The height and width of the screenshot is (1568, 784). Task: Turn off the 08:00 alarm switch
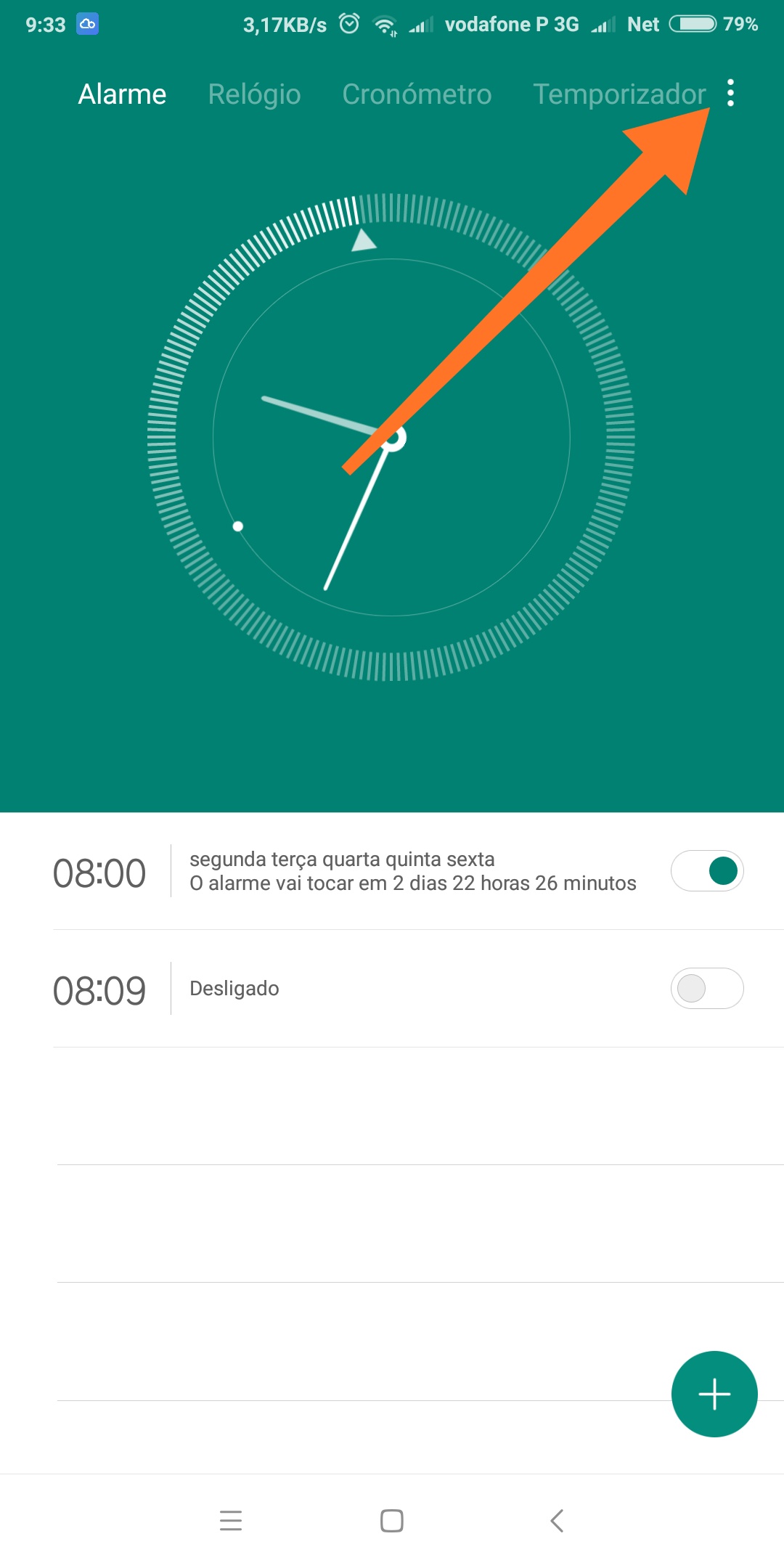pos(707,871)
